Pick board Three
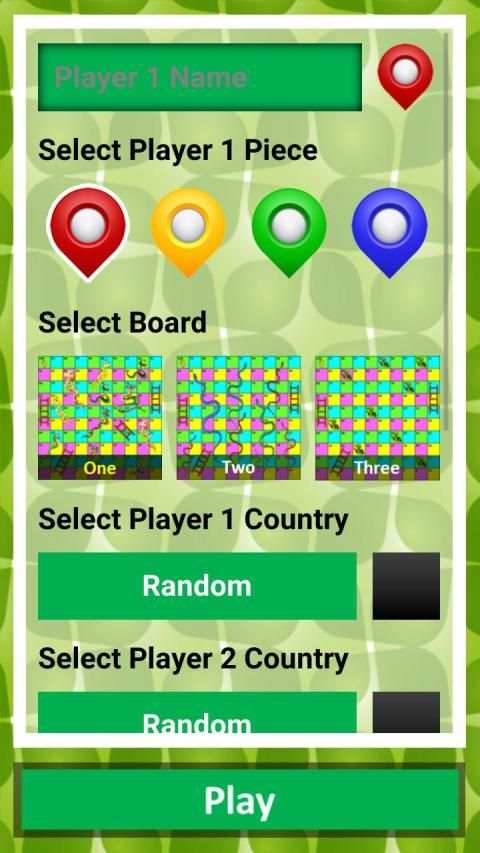This screenshot has width=480, height=853. click(x=378, y=418)
